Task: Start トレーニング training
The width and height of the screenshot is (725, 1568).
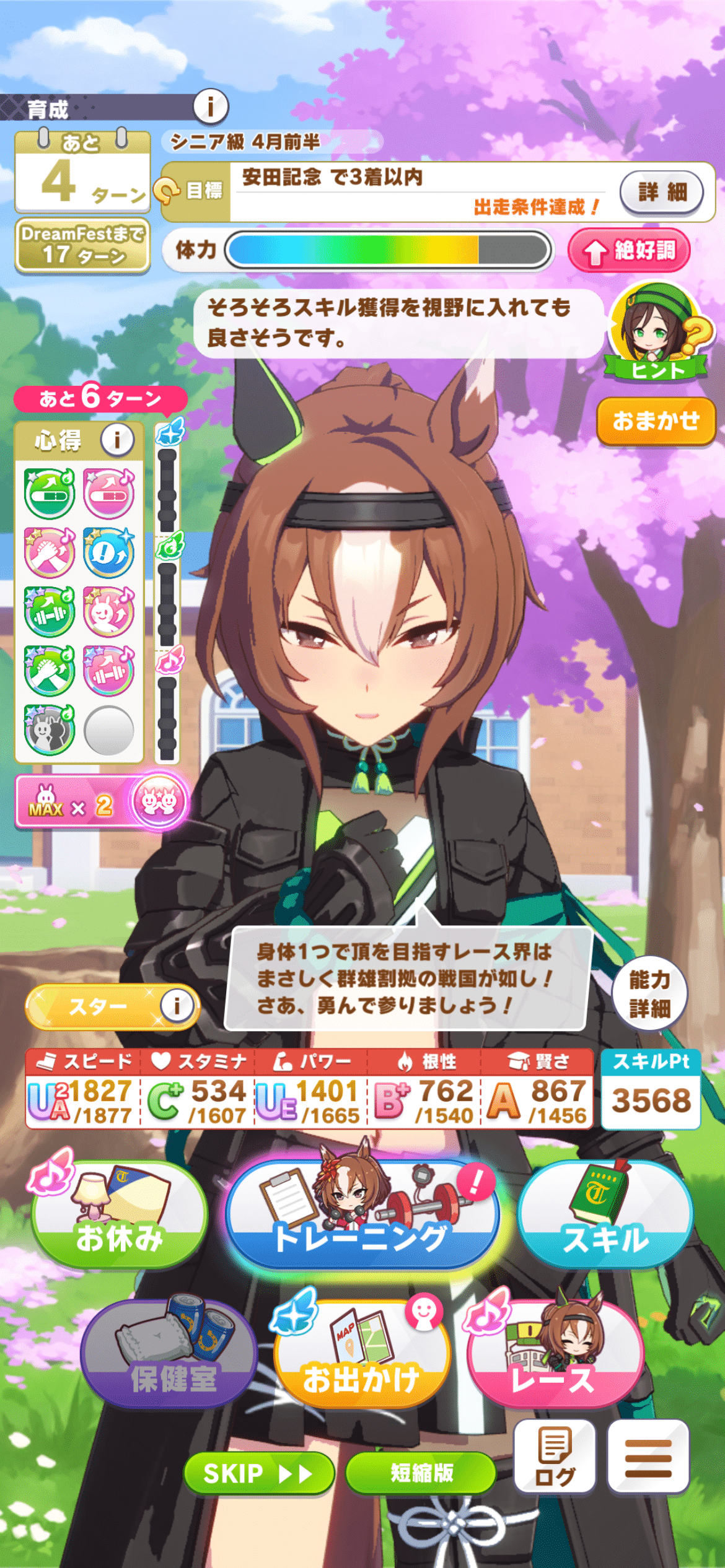Action: coord(362,1216)
